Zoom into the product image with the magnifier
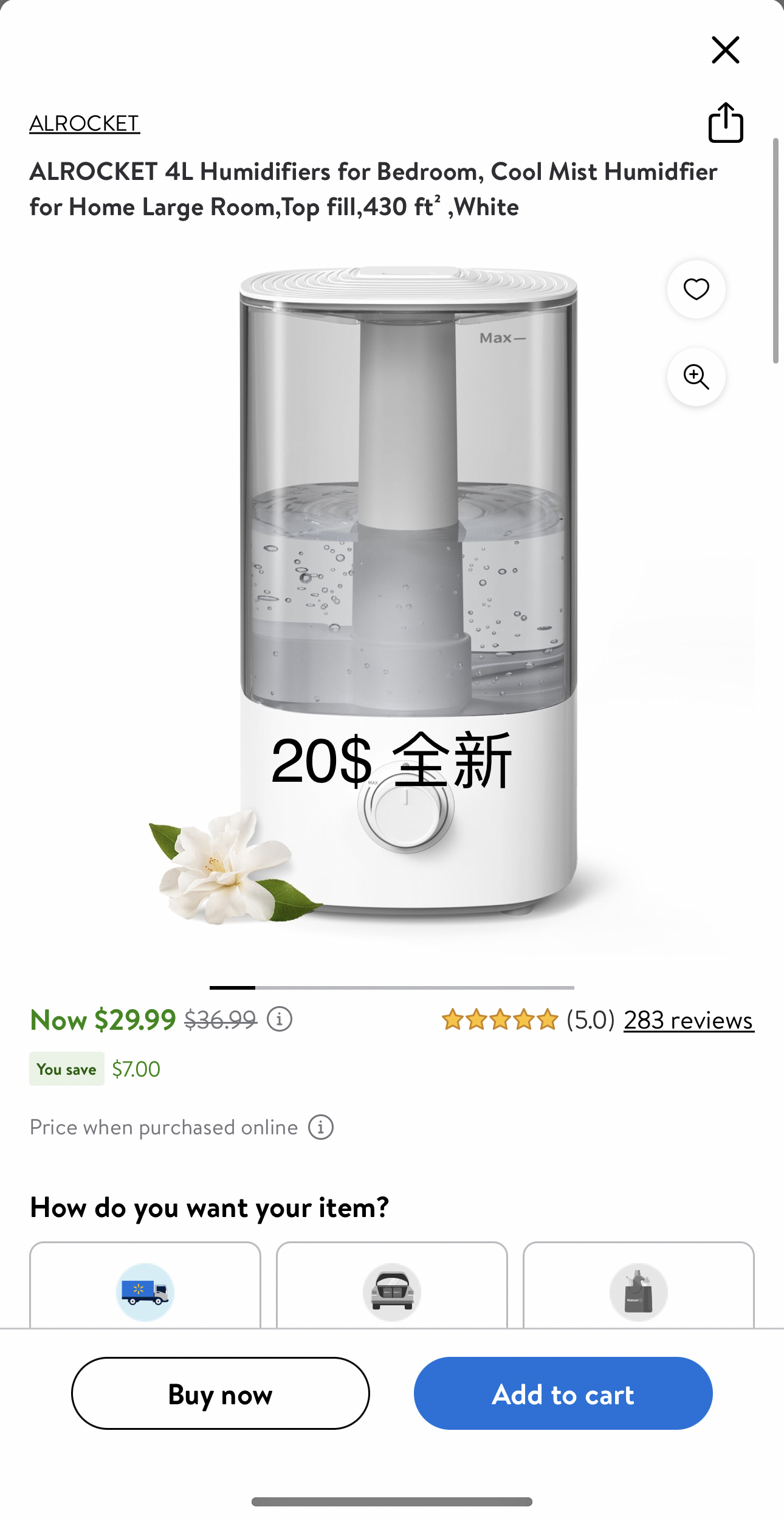 coord(696,377)
